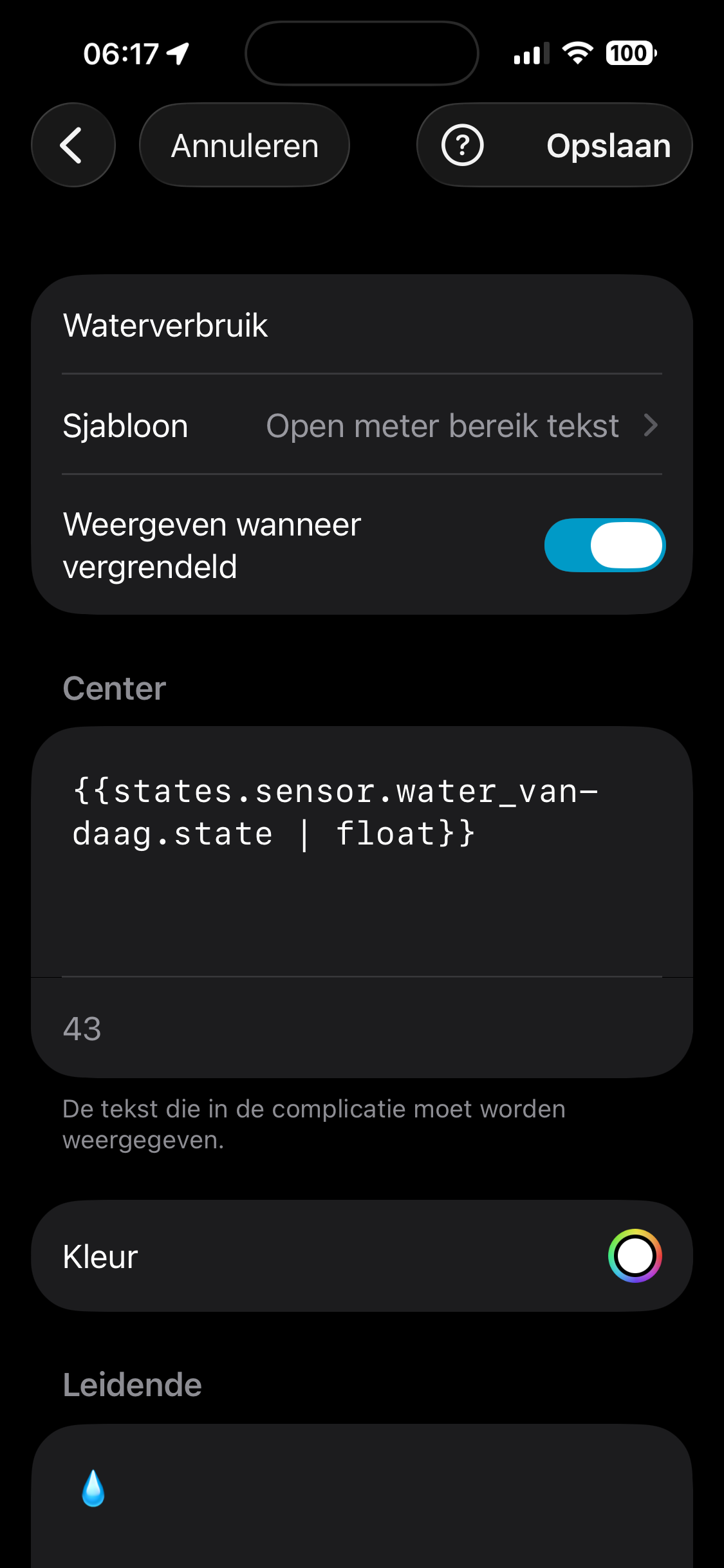This screenshot has width=724, height=1568.
Task: Edit the Leidende field with droplet emoji
Action: click(362, 1496)
